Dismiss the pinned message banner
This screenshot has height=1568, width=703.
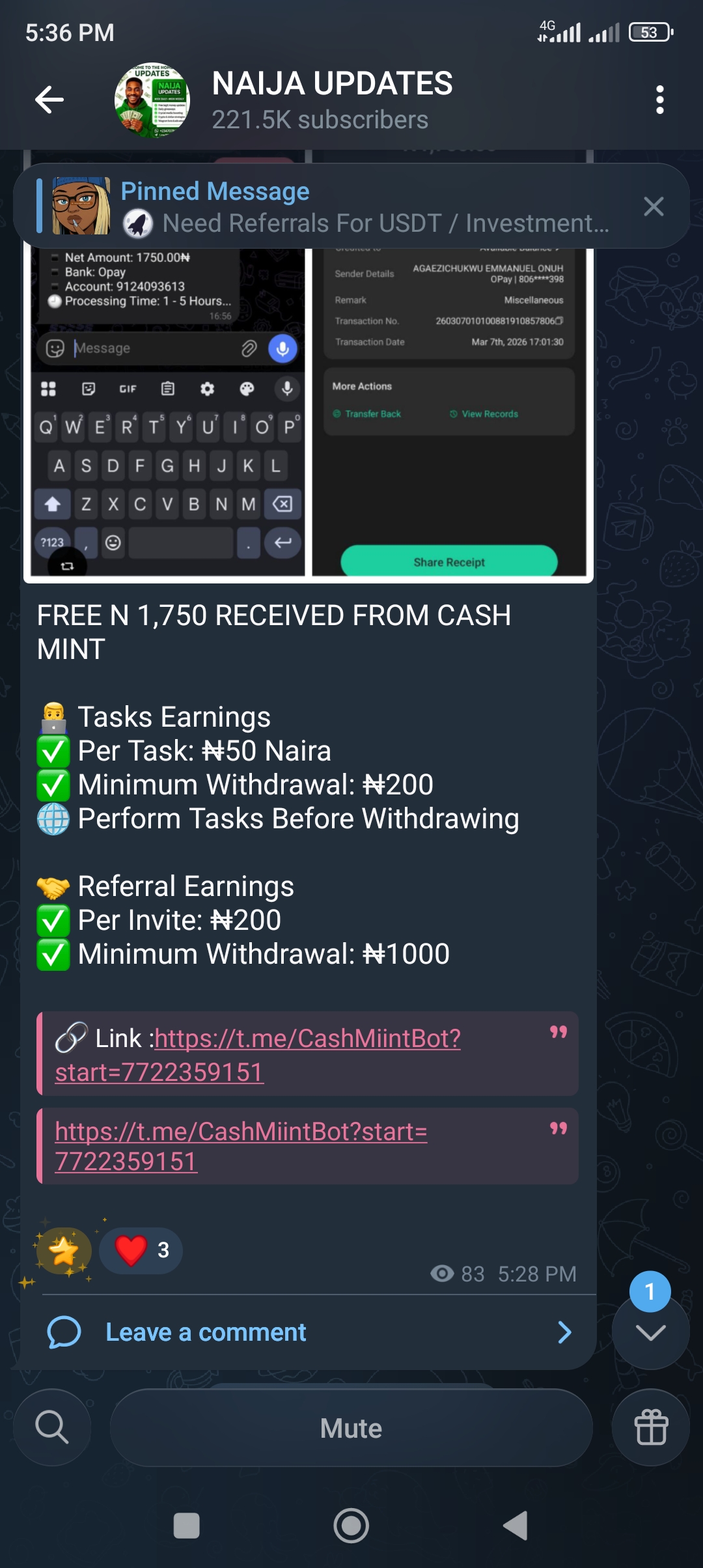pos(653,207)
